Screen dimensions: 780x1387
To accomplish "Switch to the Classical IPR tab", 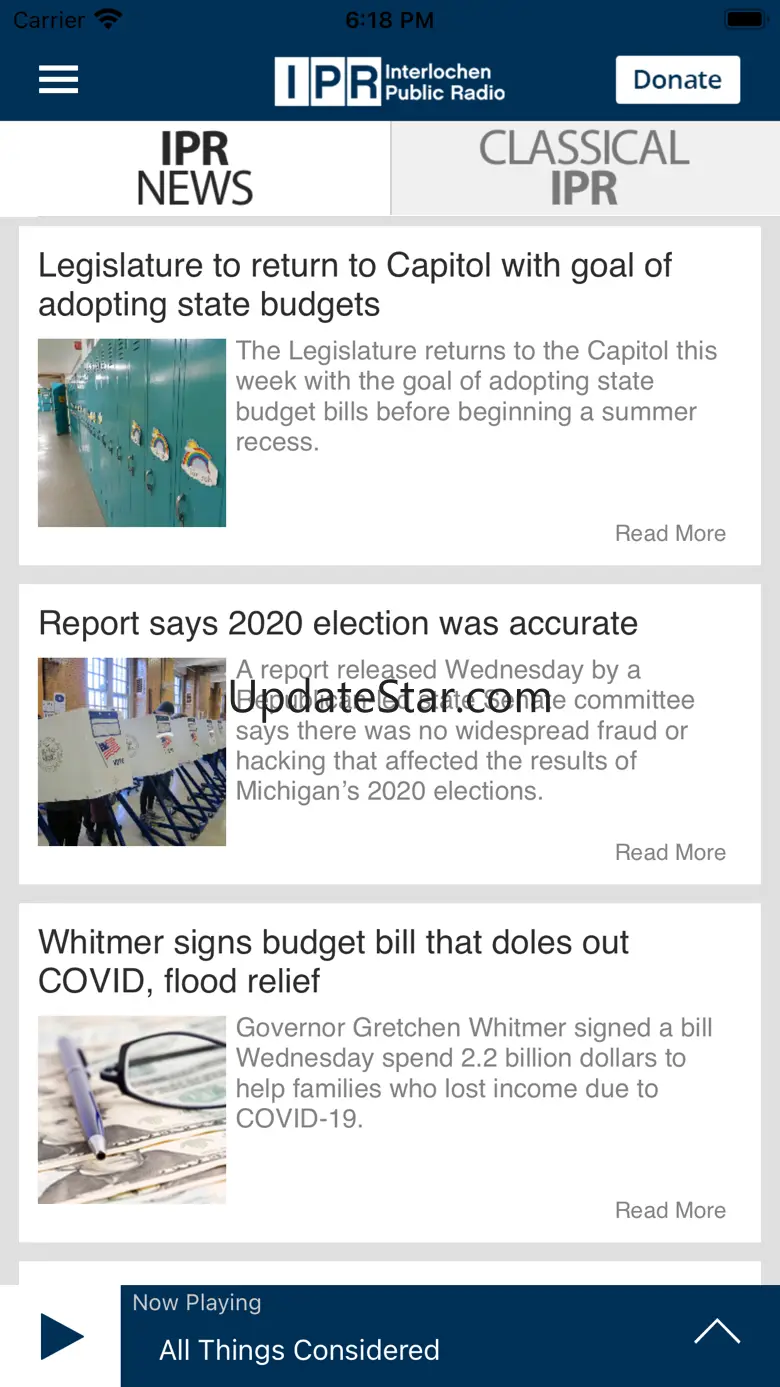I will tap(585, 168).
